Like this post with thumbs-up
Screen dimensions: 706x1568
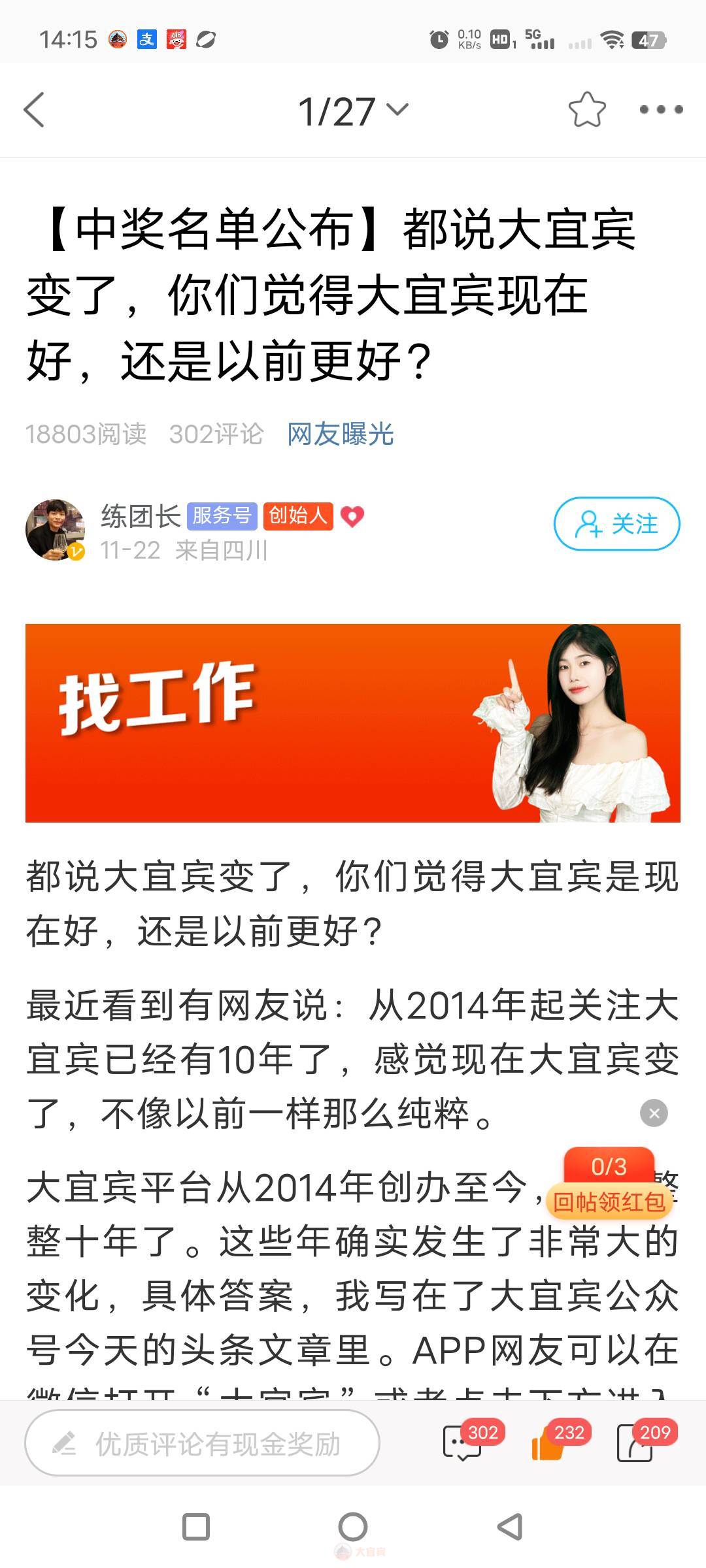[548, 1443]
